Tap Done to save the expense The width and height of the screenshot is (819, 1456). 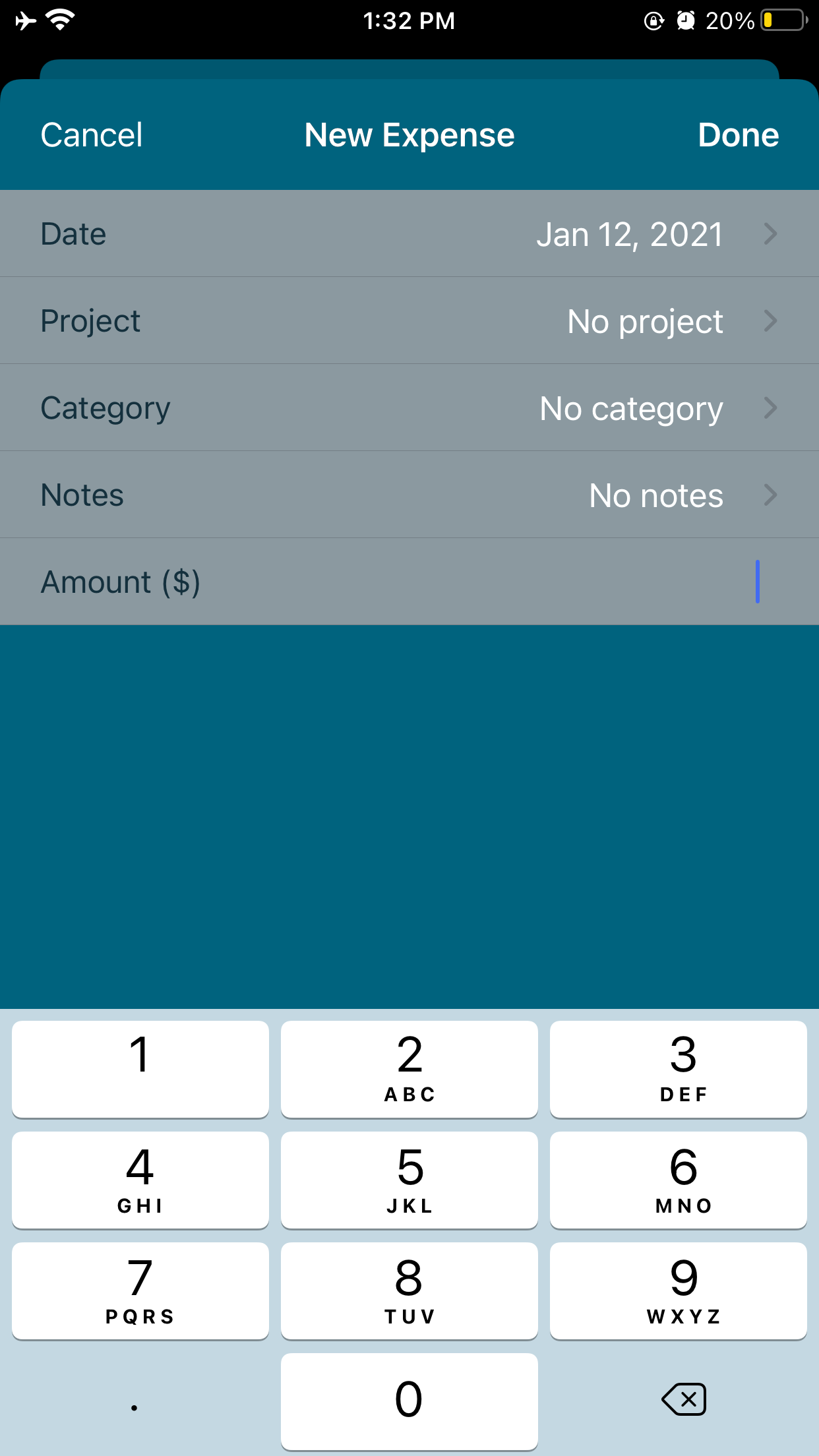point(738,135)
